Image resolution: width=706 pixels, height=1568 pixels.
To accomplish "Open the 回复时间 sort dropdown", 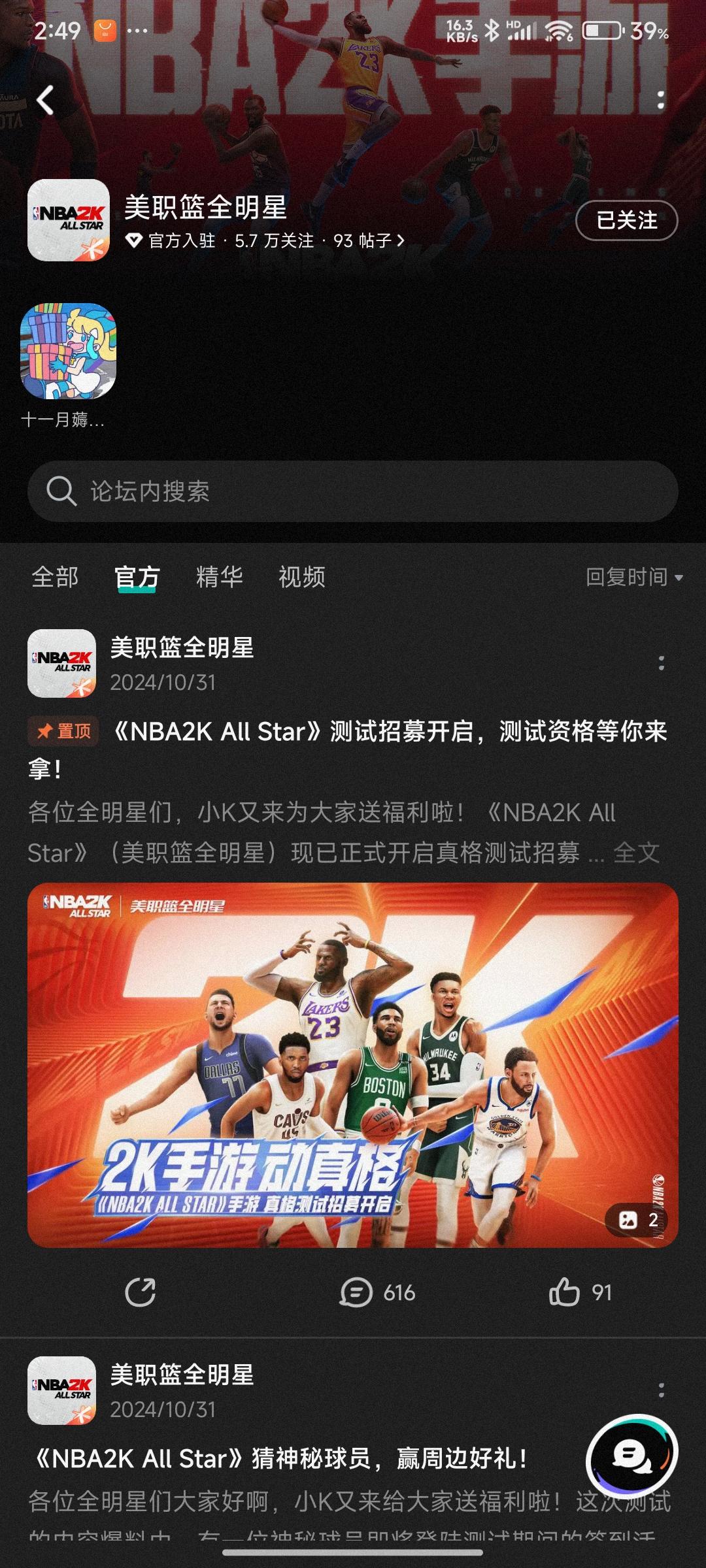I will (x=633, y=577).
